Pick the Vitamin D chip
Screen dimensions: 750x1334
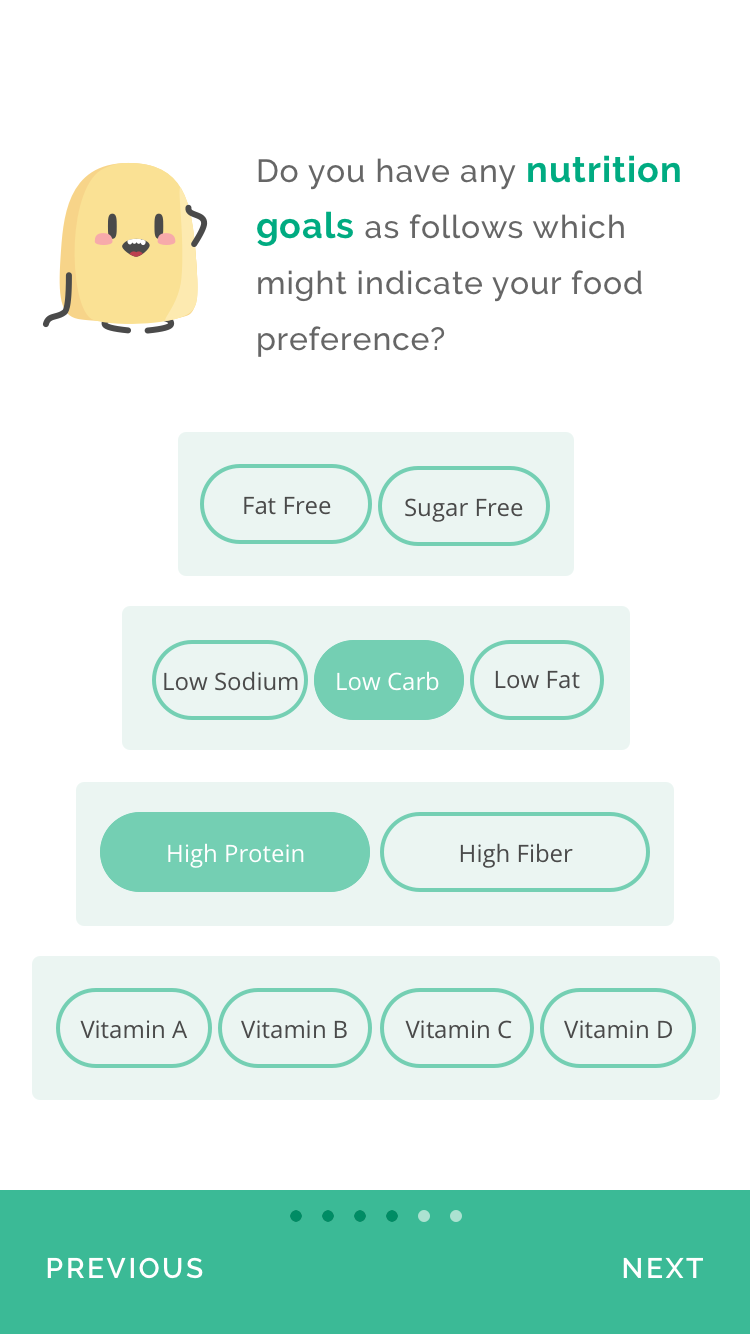618,1028
